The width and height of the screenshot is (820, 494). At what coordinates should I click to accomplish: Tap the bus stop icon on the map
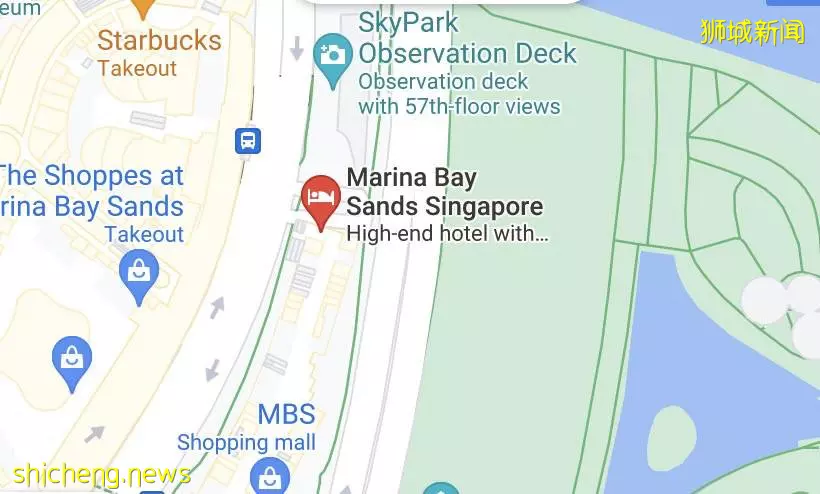click(248, 140)
